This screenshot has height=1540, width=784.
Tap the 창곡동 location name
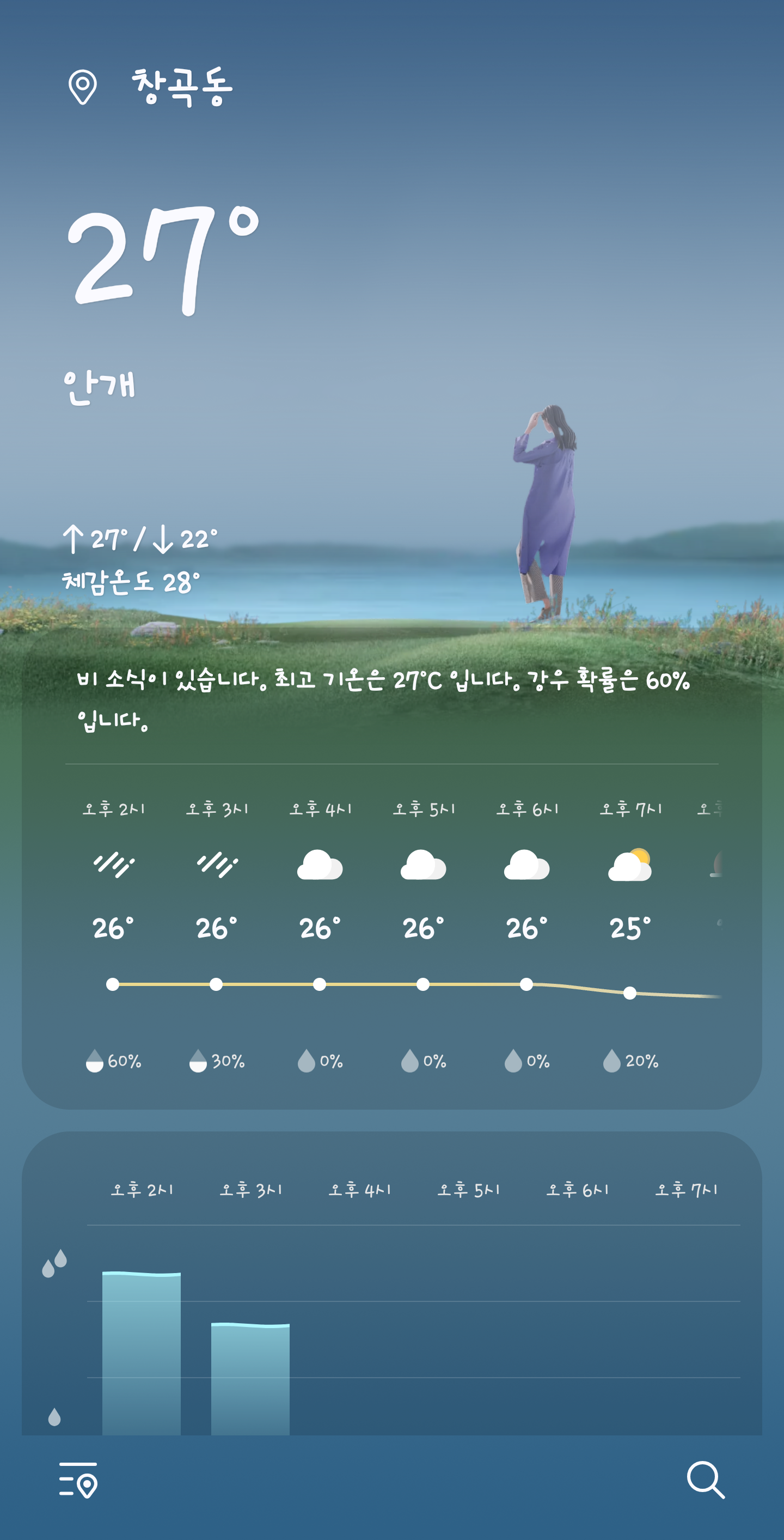point(182,87)
